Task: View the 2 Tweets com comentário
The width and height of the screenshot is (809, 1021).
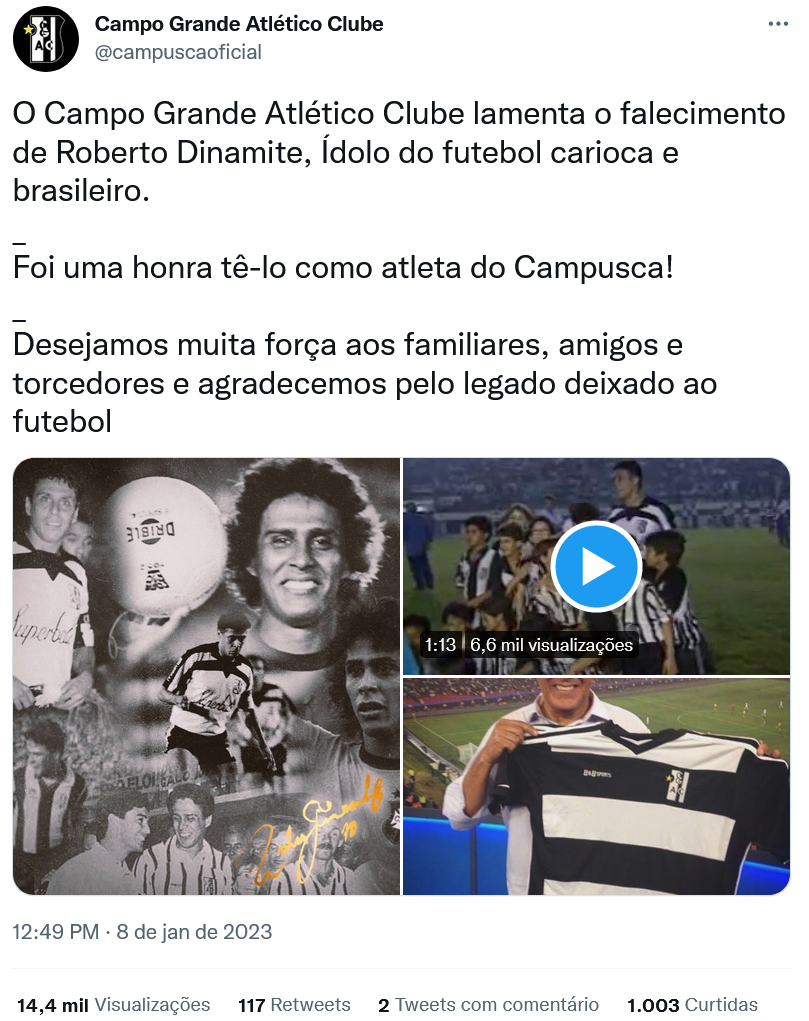Action: click(488, 1005)
